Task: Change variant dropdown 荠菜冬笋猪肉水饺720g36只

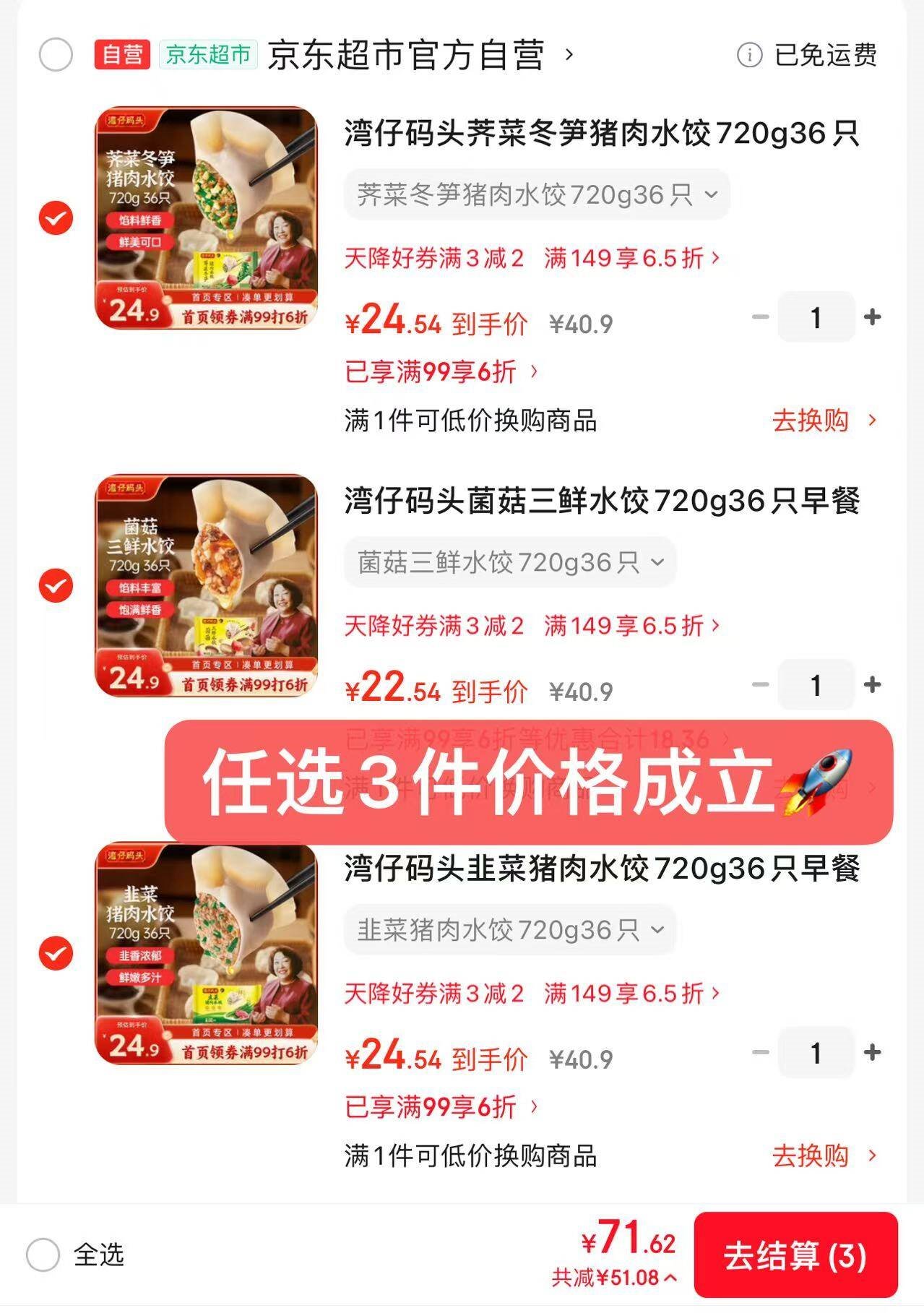Action: pos(537,194)
